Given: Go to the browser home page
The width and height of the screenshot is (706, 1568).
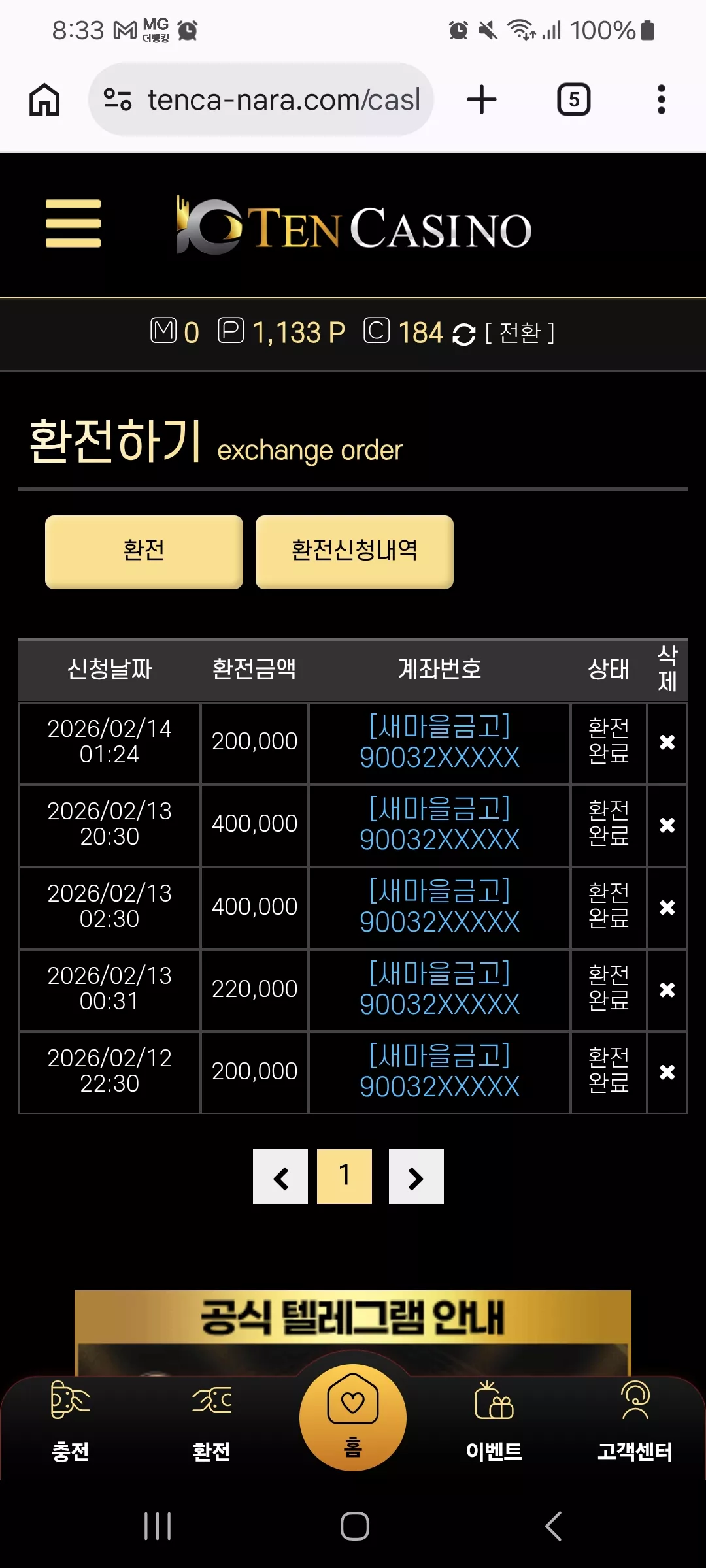Looking at the screenshot, I should click(x=44, y=100).
